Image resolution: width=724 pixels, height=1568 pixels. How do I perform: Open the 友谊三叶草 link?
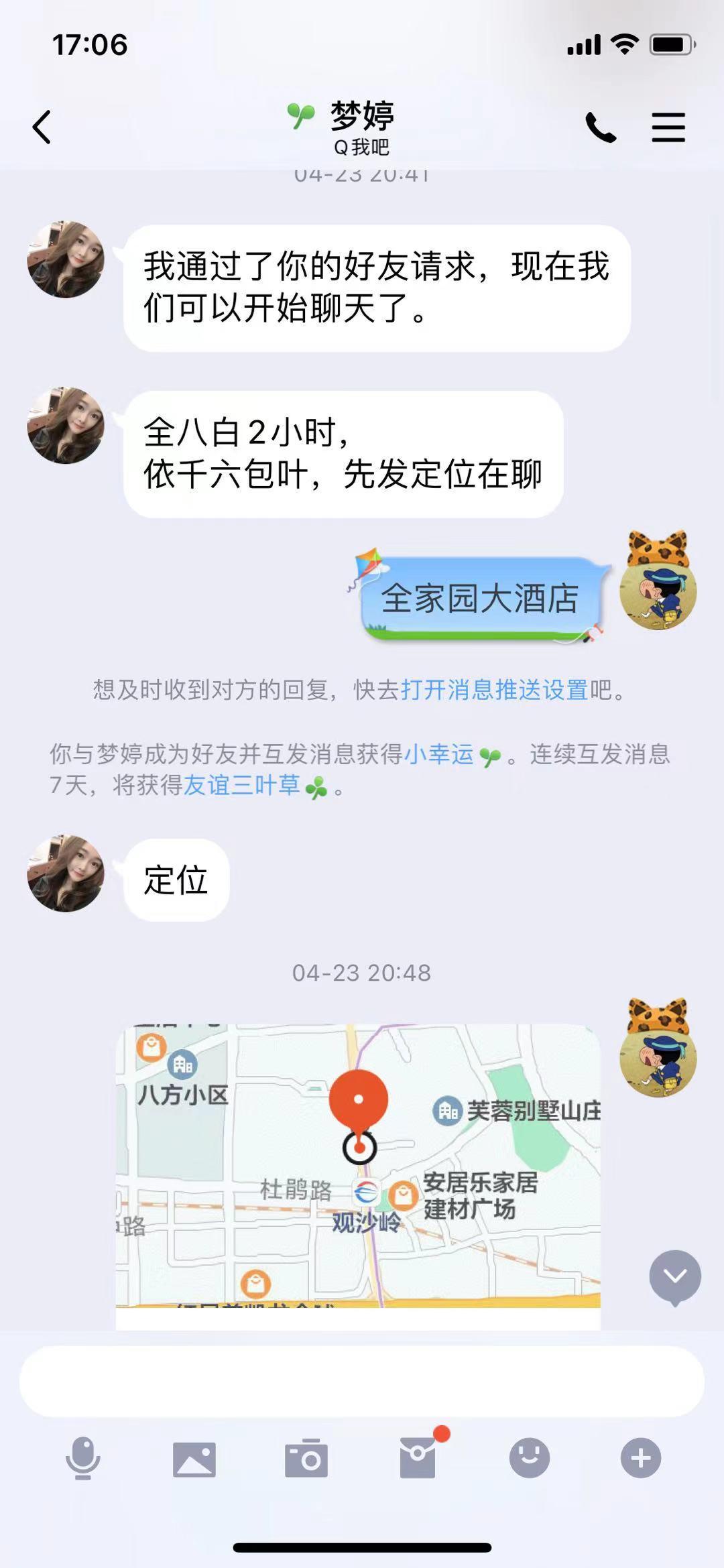(242, 785)
